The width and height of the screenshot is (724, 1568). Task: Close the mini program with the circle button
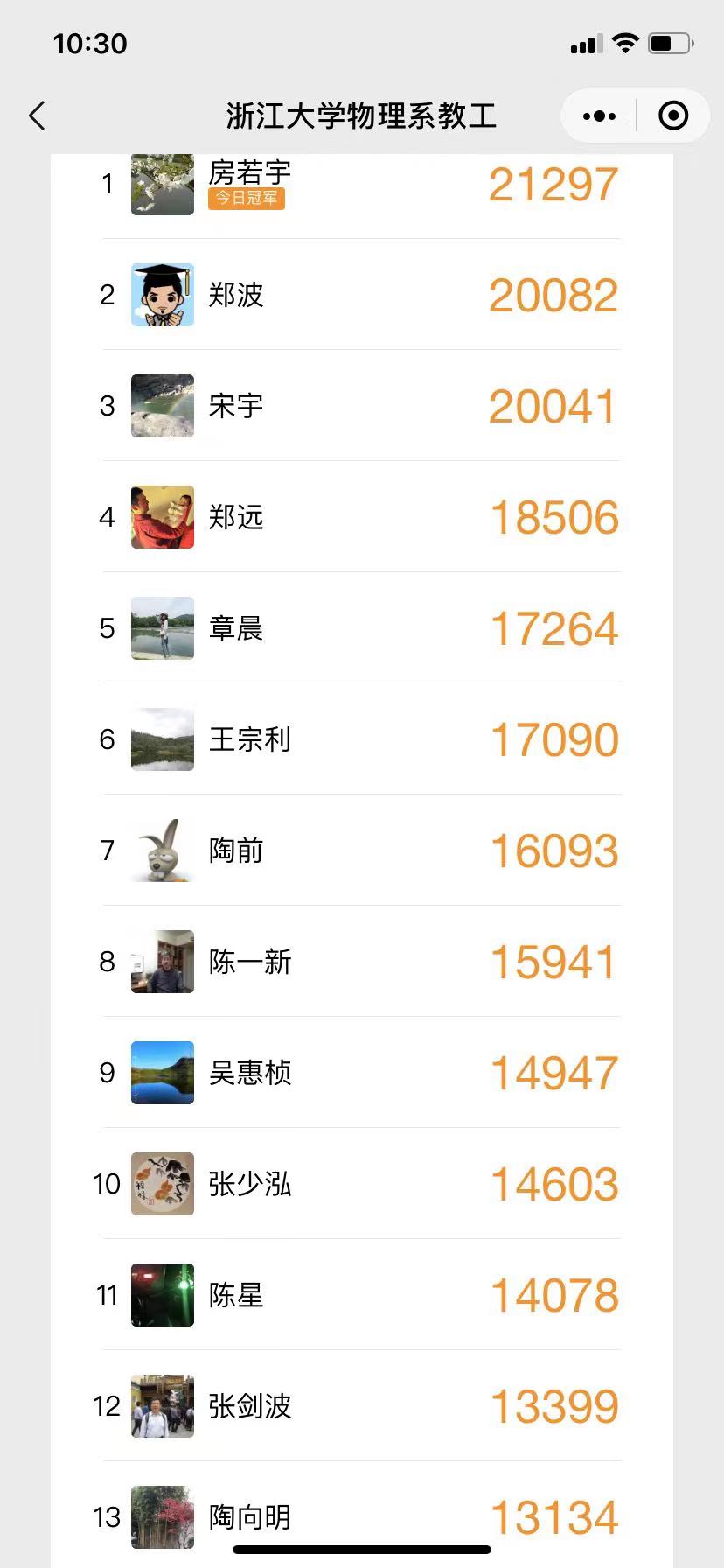point(672,115)
